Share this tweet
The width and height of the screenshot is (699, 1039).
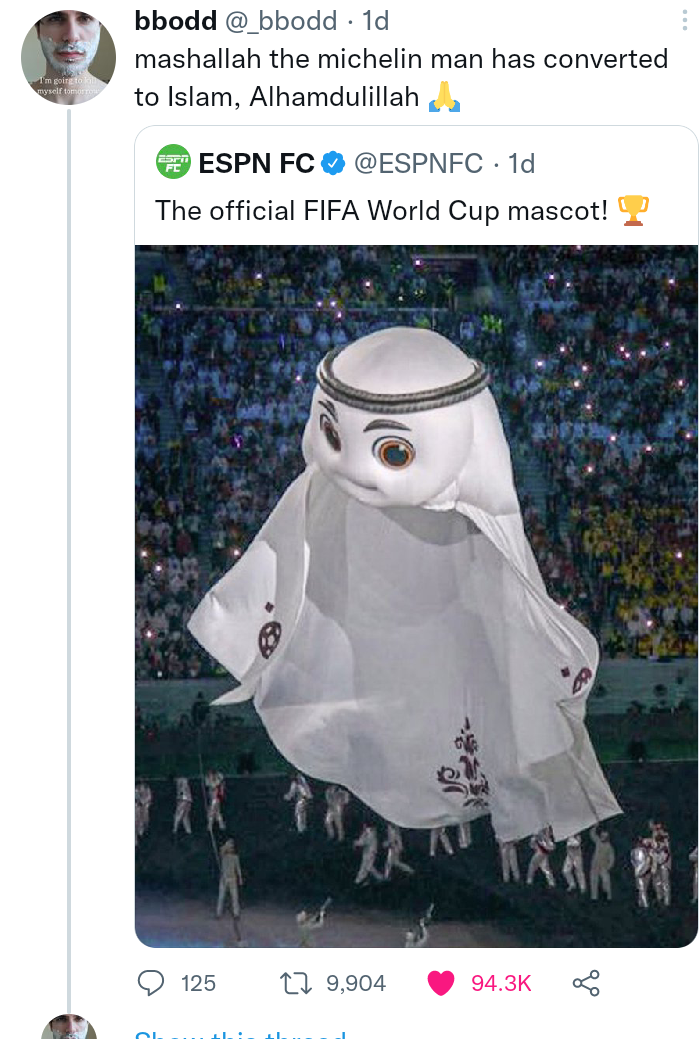coord(586,983)
